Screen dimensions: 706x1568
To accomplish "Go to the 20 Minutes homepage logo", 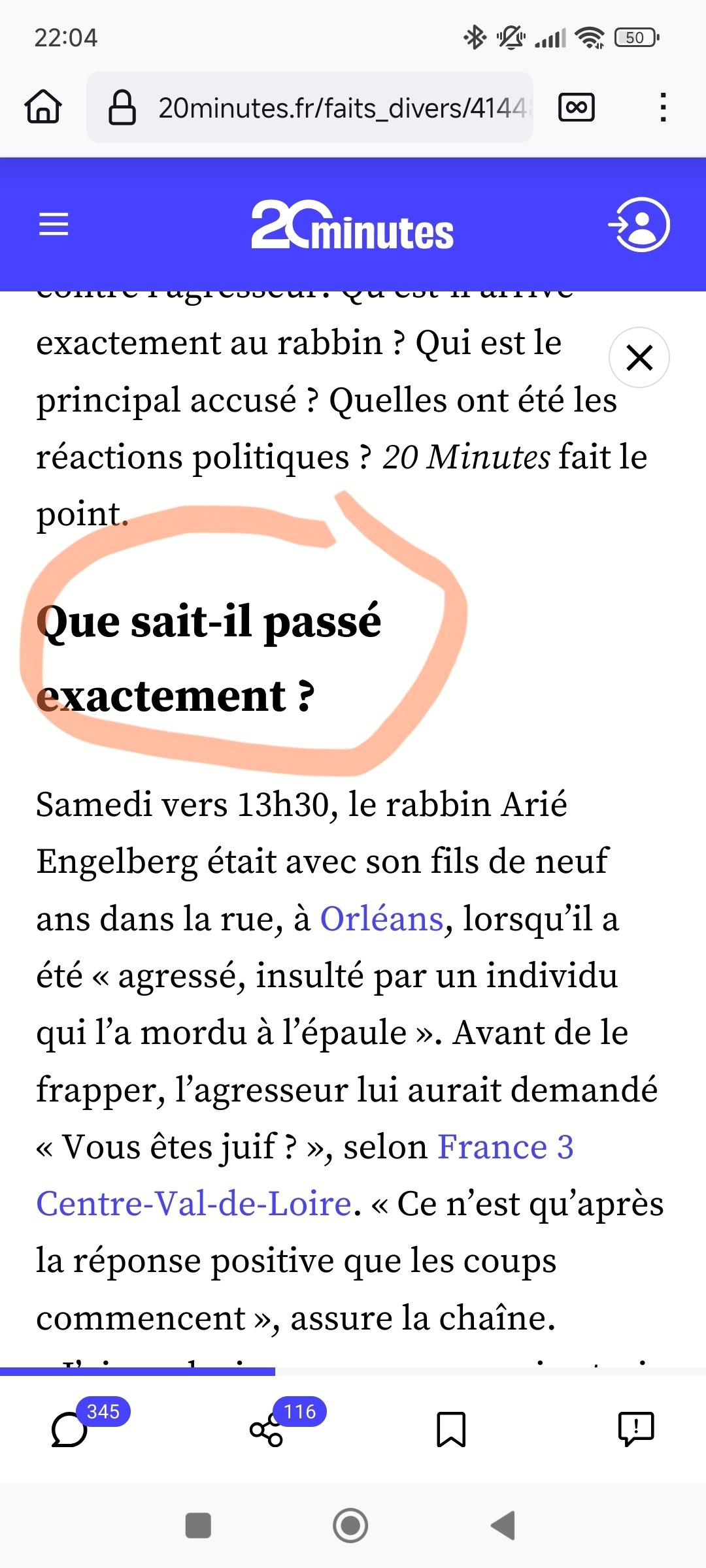I will pos(352,225).
